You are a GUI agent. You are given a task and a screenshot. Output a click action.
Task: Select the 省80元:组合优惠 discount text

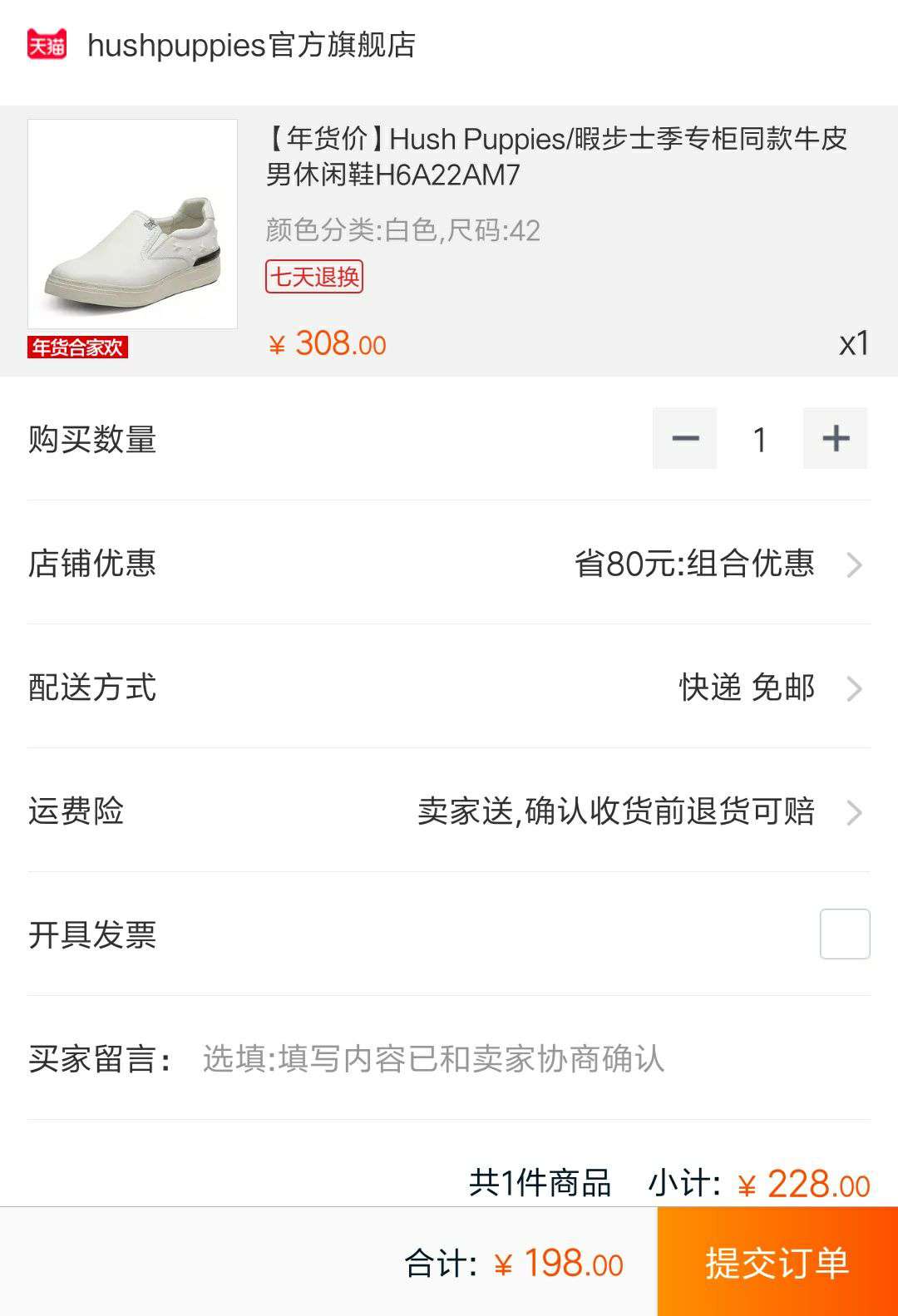click(x=698, y=564)
